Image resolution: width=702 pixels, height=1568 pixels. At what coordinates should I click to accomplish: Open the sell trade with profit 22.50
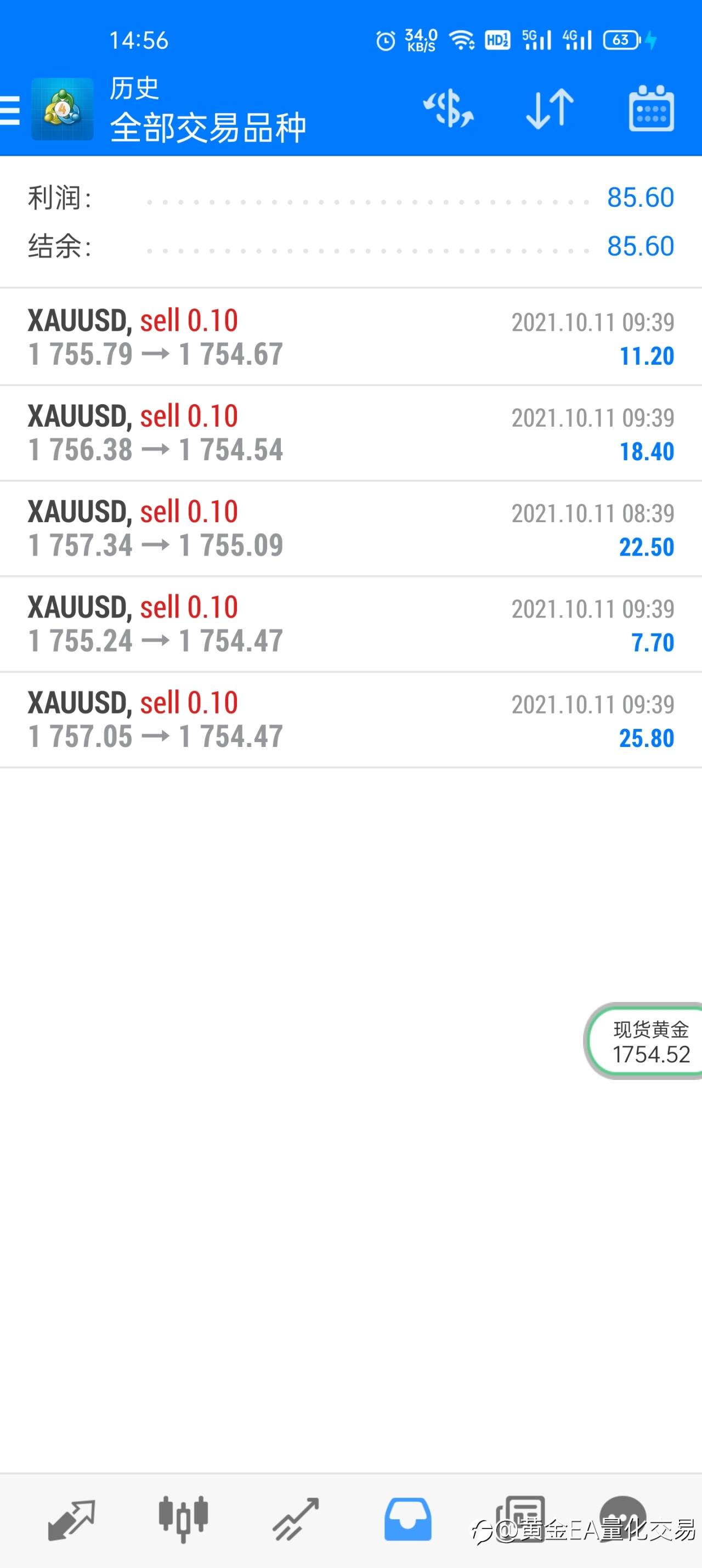click(350, 528)
